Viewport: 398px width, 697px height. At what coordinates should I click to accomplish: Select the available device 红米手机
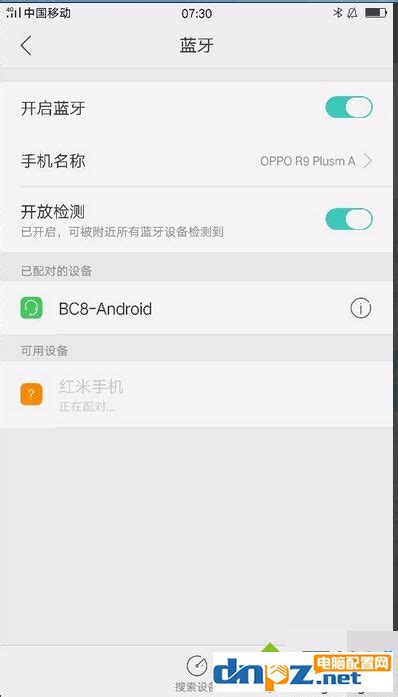click(x=196, y=394)
